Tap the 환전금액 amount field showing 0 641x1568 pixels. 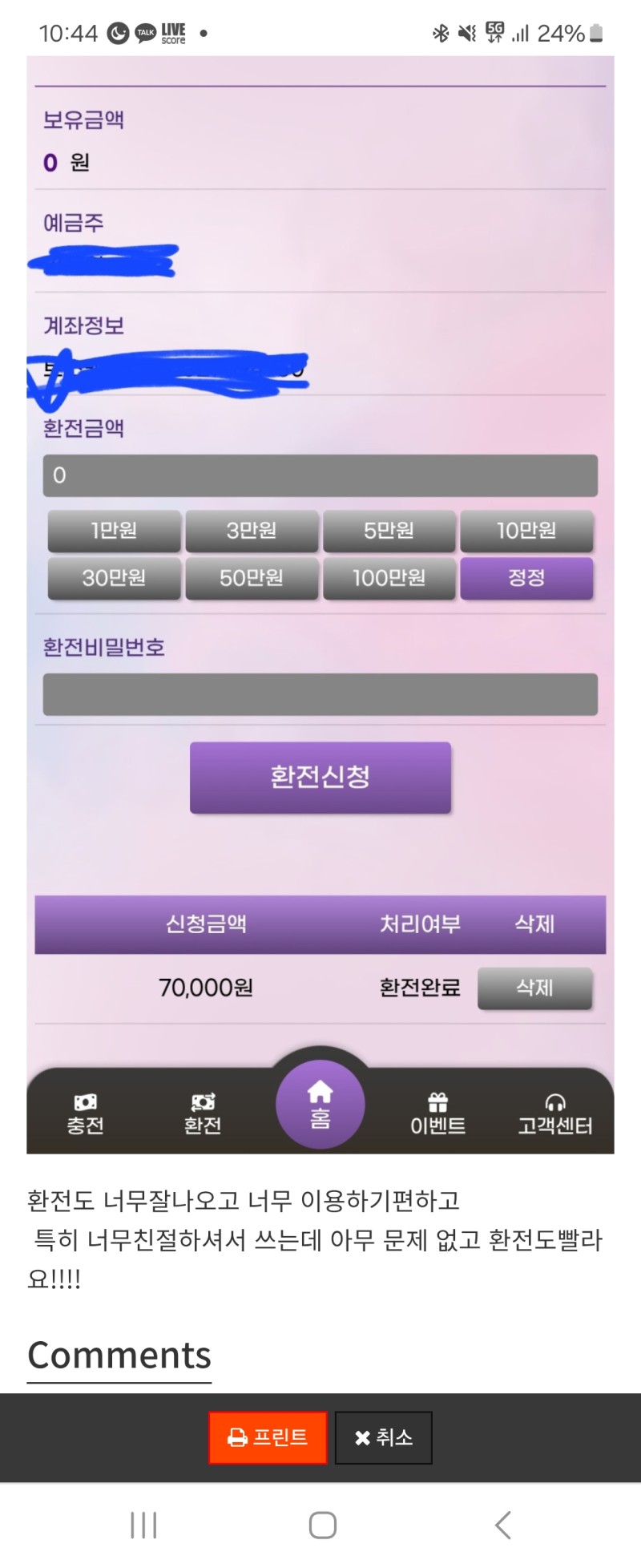coord(320,475)
